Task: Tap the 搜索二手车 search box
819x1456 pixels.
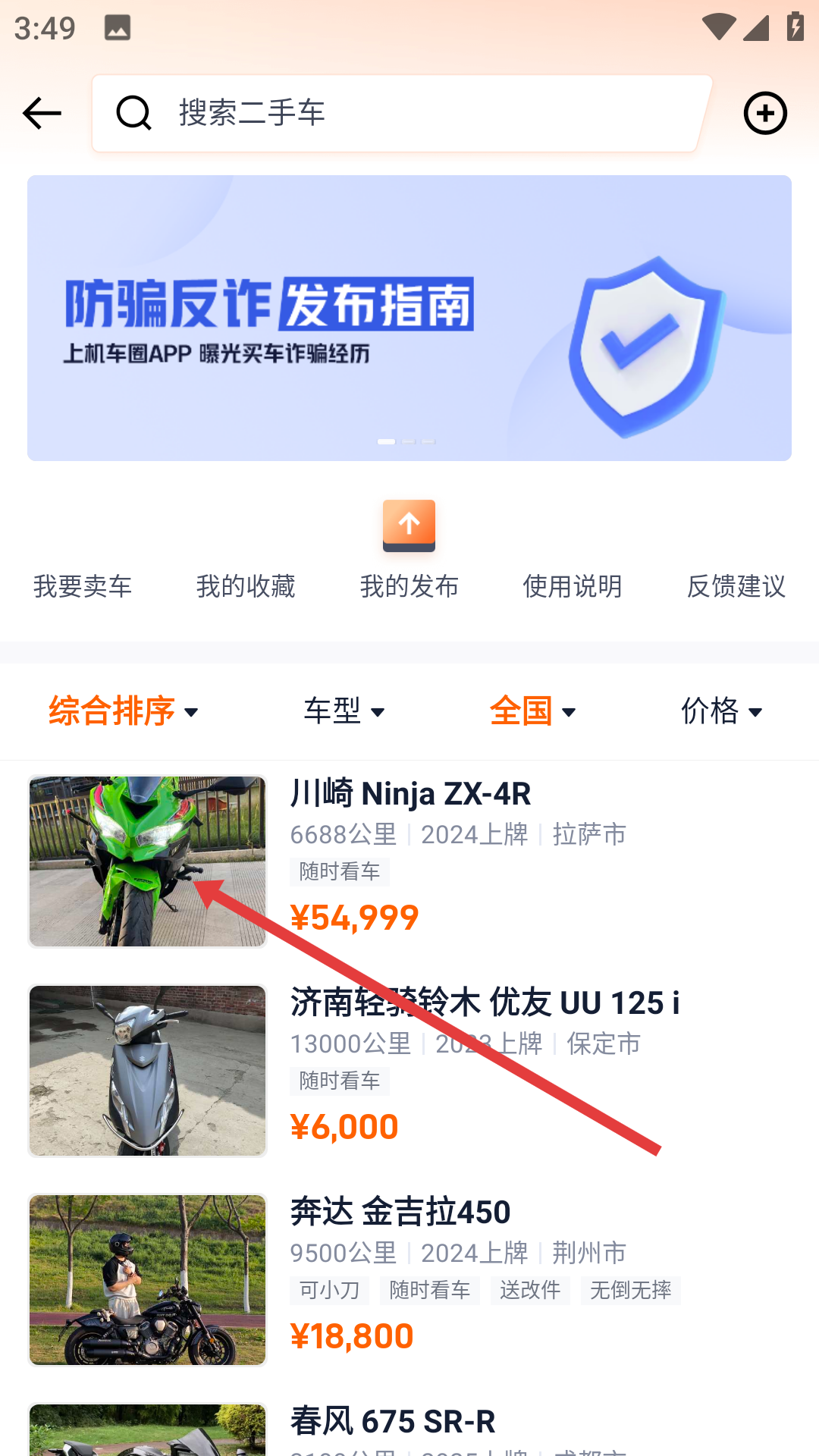Action: coord(402,114)
